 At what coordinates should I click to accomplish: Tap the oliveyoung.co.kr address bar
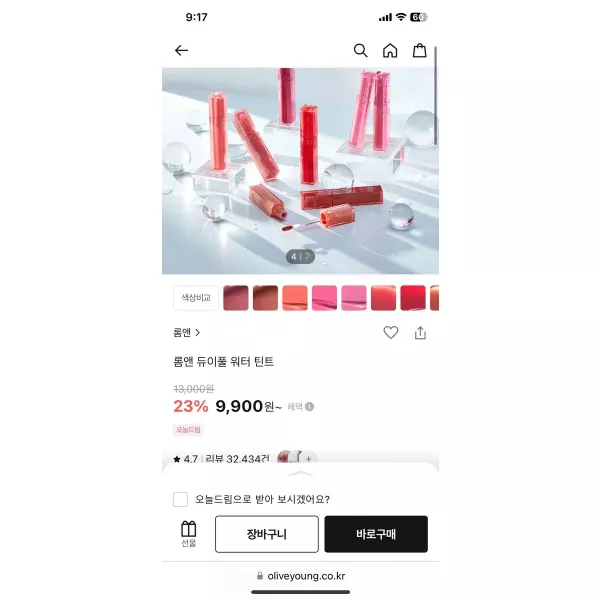click(300, 576)
